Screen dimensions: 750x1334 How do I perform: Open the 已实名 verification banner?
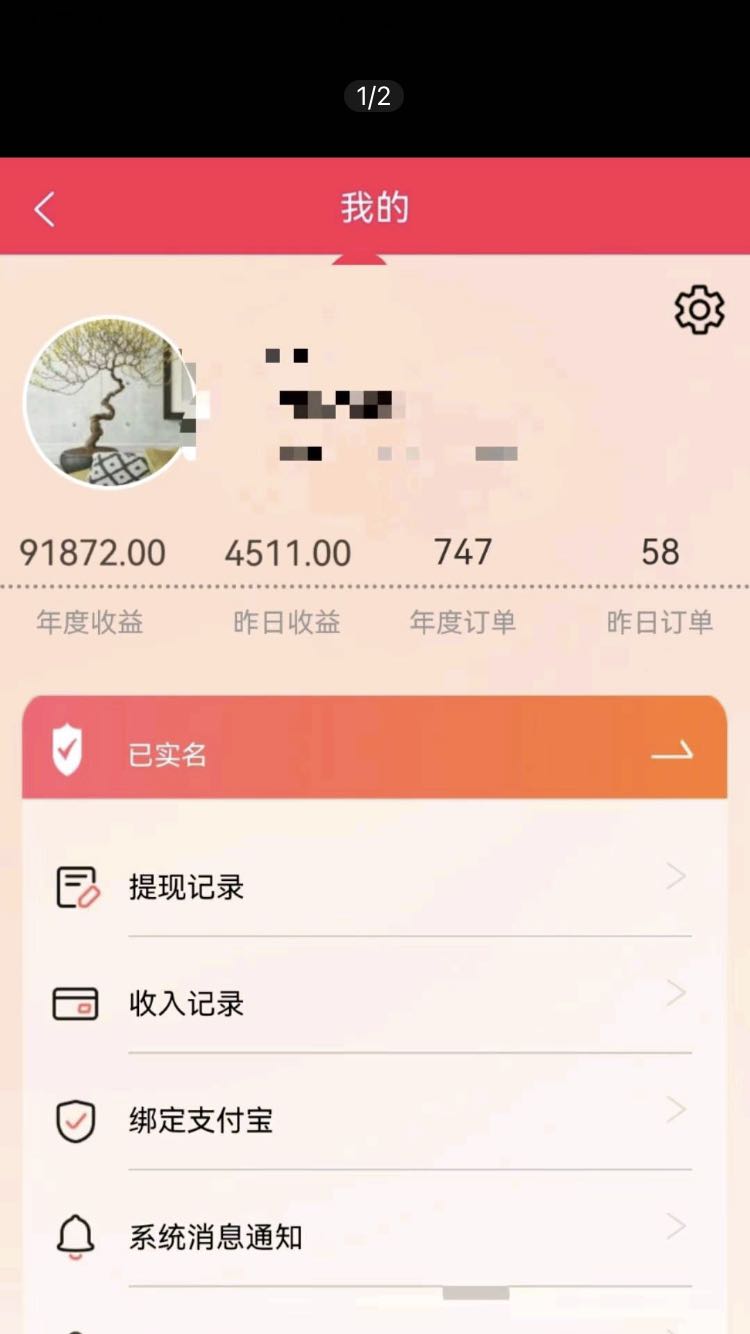[374, 752]
